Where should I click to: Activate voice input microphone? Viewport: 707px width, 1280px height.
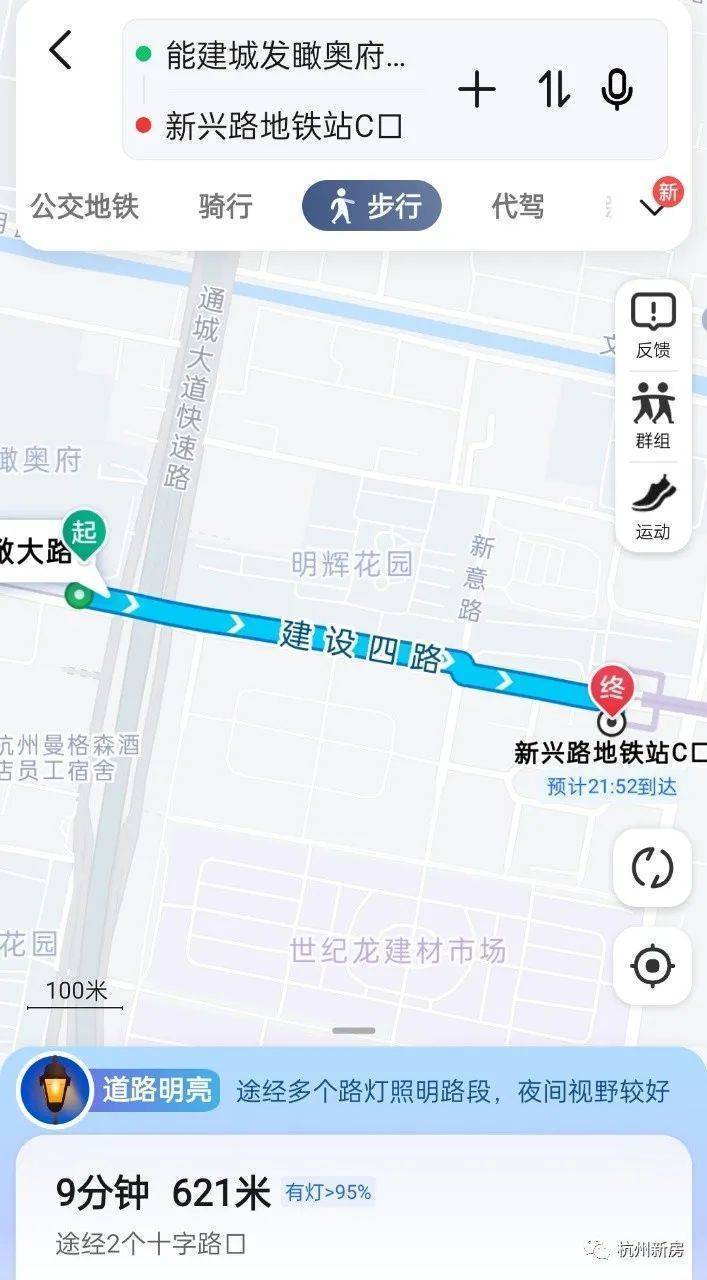tap(617, 91)
